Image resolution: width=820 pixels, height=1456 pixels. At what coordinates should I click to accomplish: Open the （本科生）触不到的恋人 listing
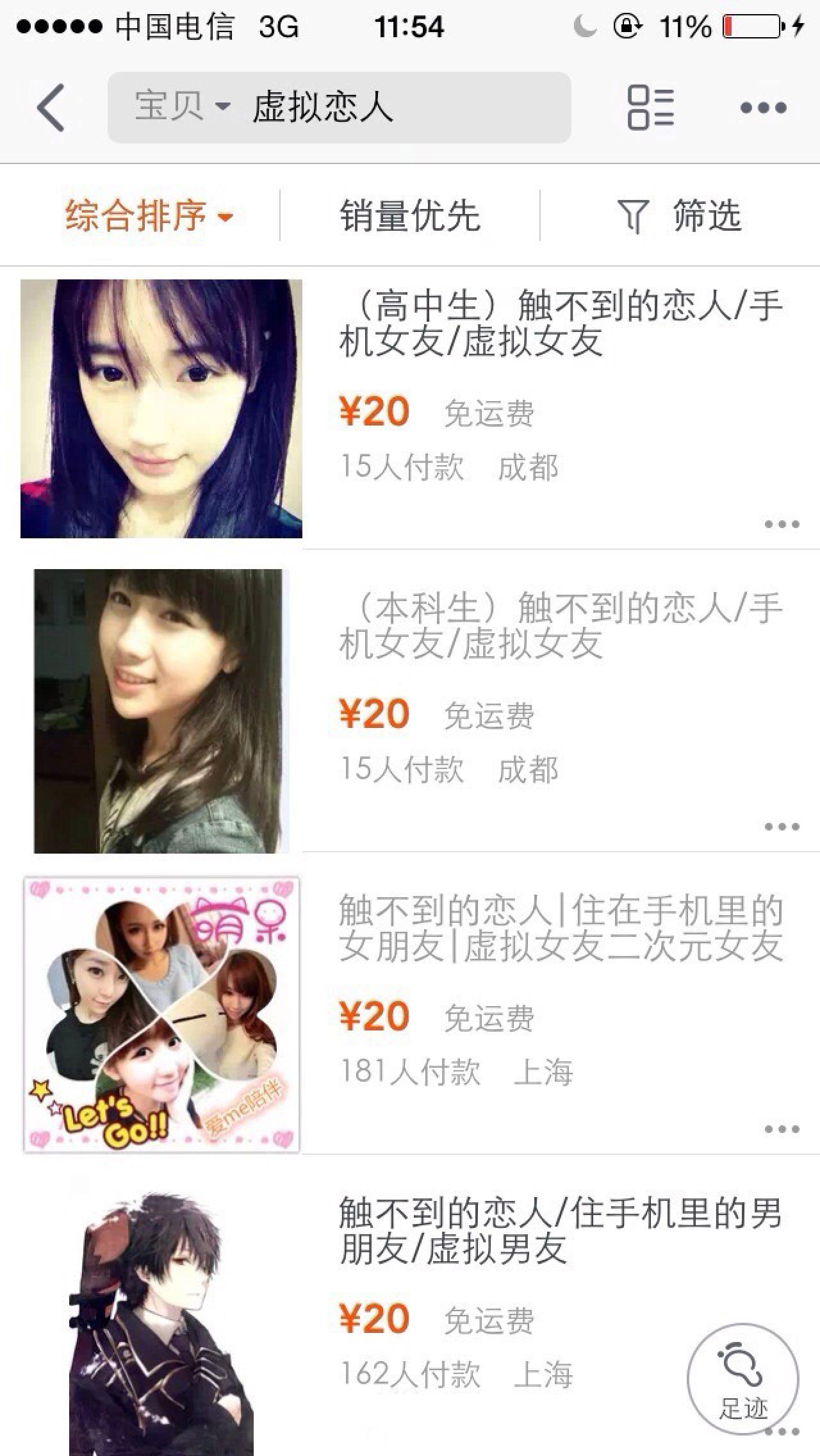click(561, 626)
